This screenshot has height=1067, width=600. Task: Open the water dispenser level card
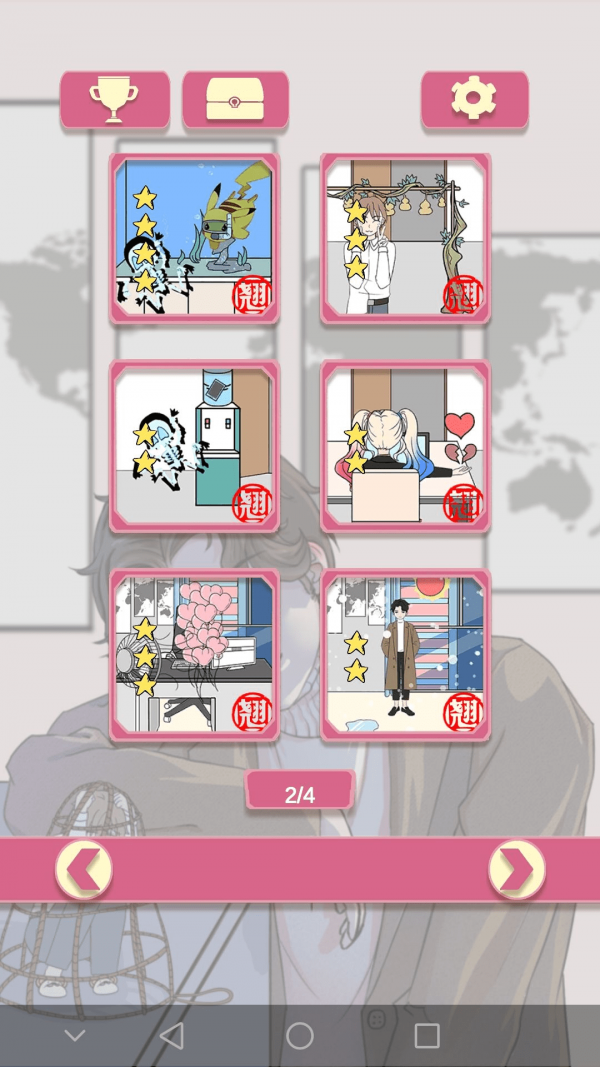click(194, 446)
